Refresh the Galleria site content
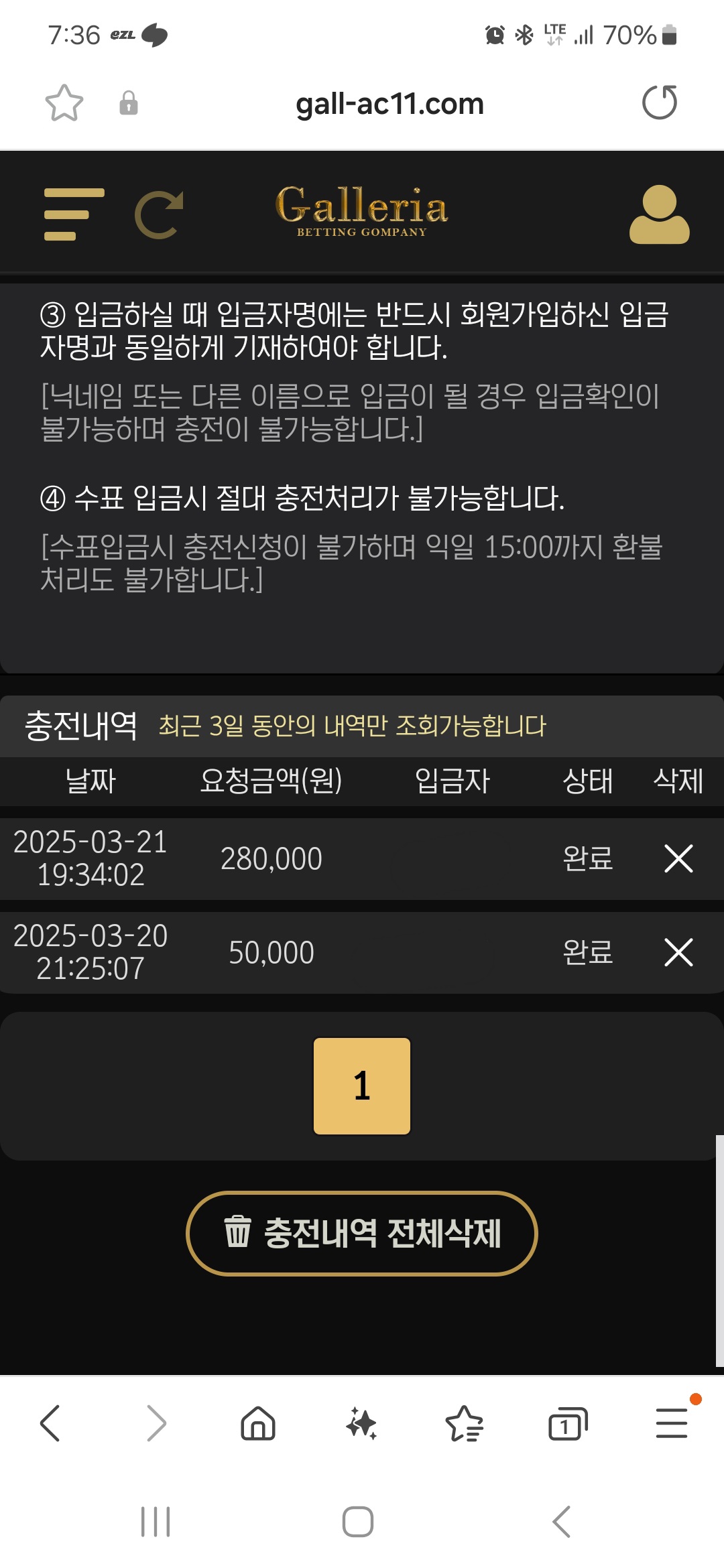The width and height of the screenshot is (724, 1568). [160, 214]
